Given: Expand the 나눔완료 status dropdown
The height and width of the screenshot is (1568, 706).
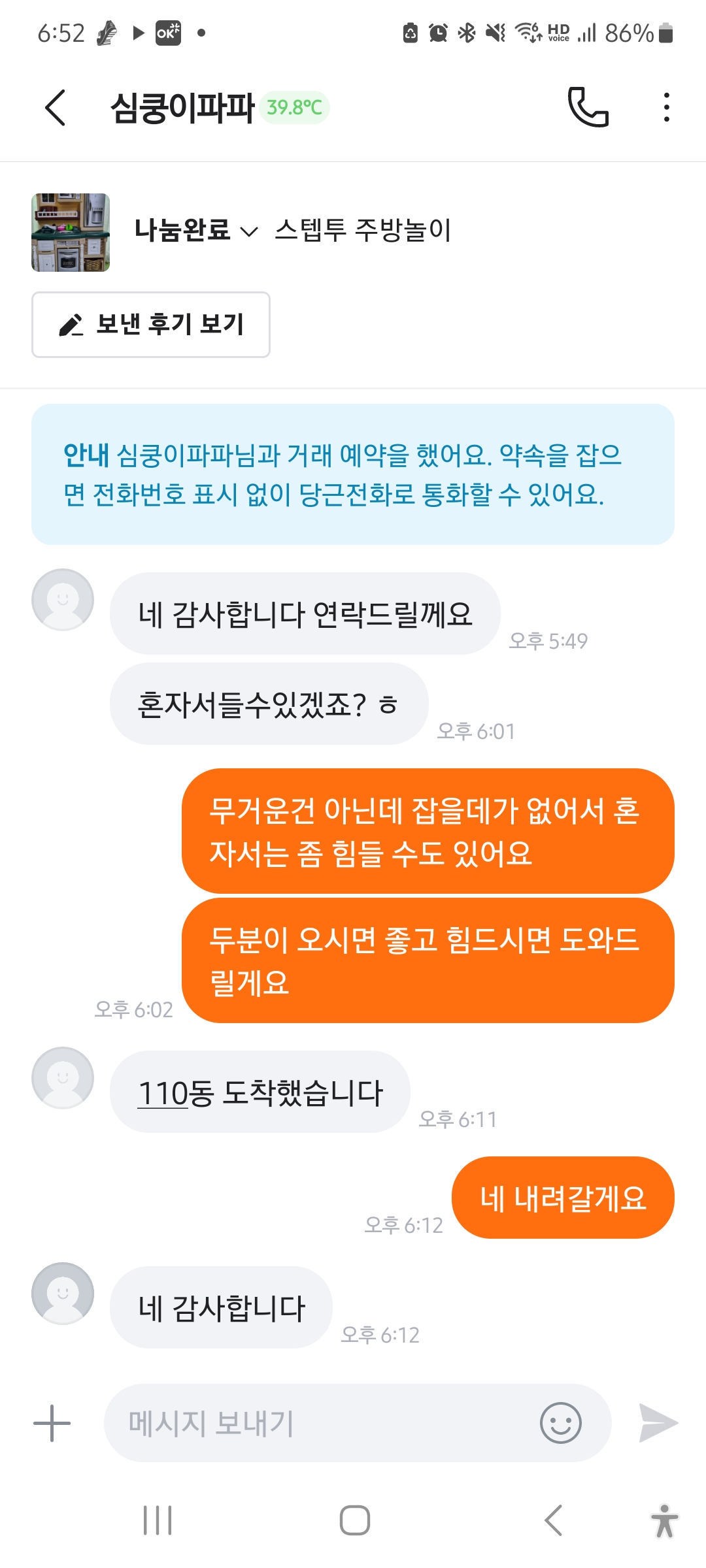Looking at the screenshot, I should [196, 231].
